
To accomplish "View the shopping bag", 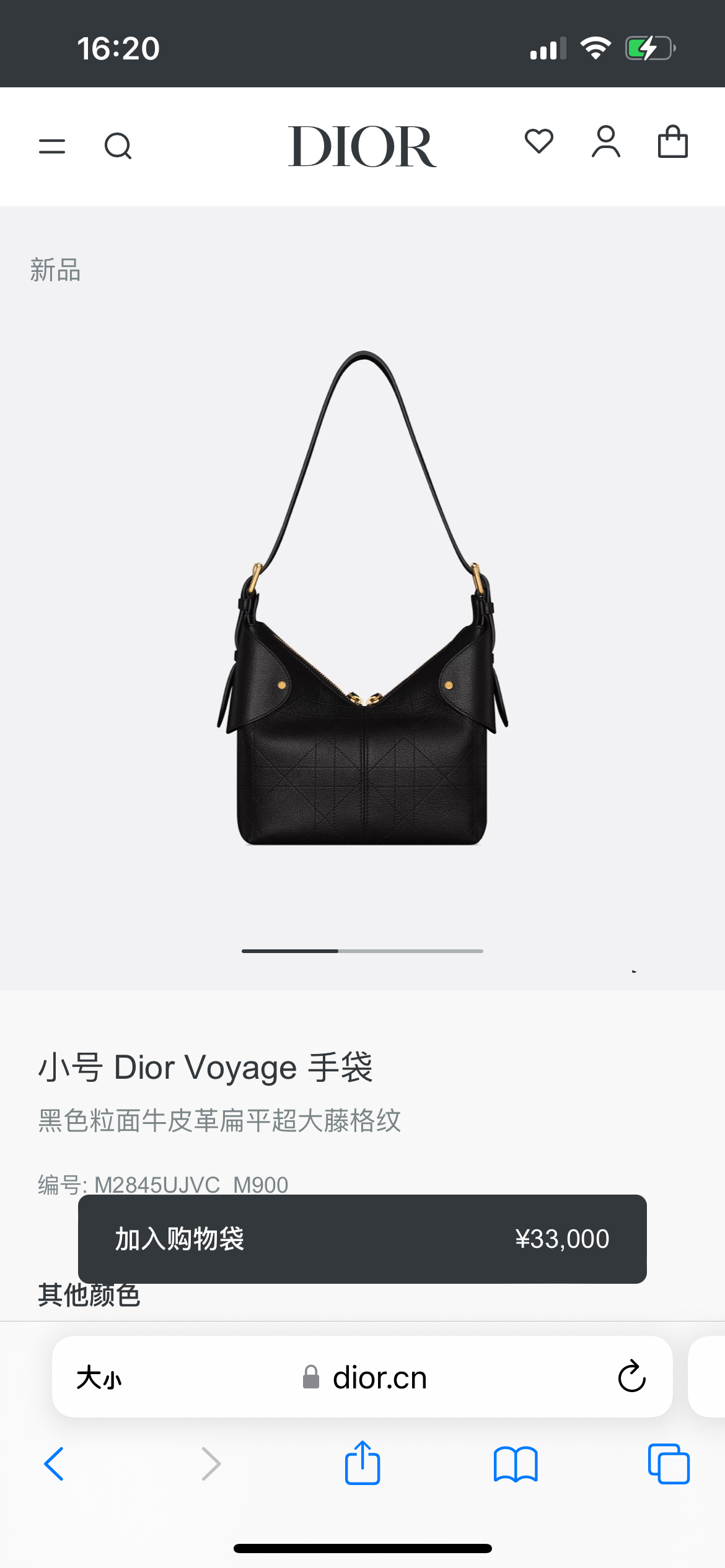I will (x=672, y=142).
